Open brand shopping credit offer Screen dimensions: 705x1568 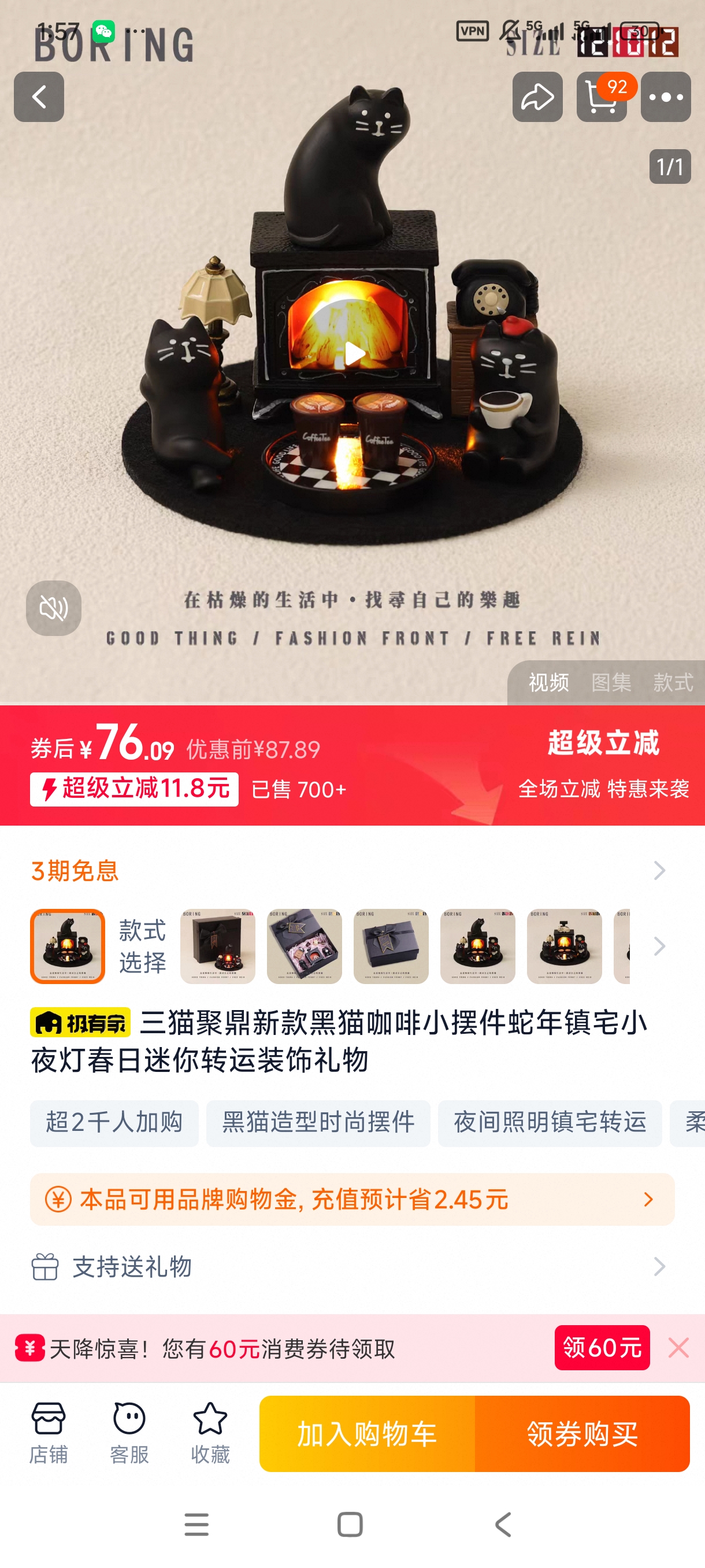pyautogui.click(x=352, y=1199)
